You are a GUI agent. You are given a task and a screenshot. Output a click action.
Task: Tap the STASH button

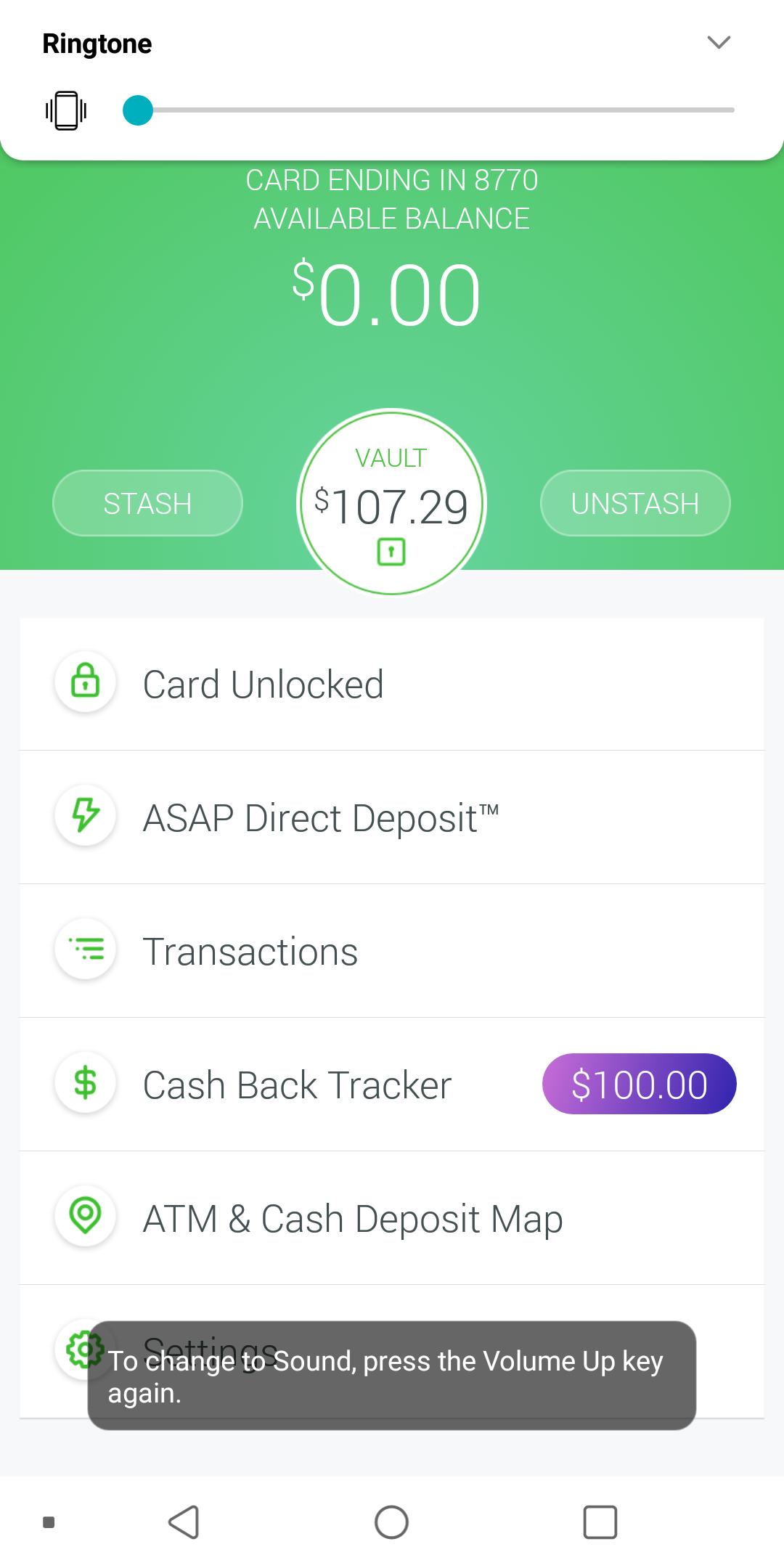click(x=147, y=503)
